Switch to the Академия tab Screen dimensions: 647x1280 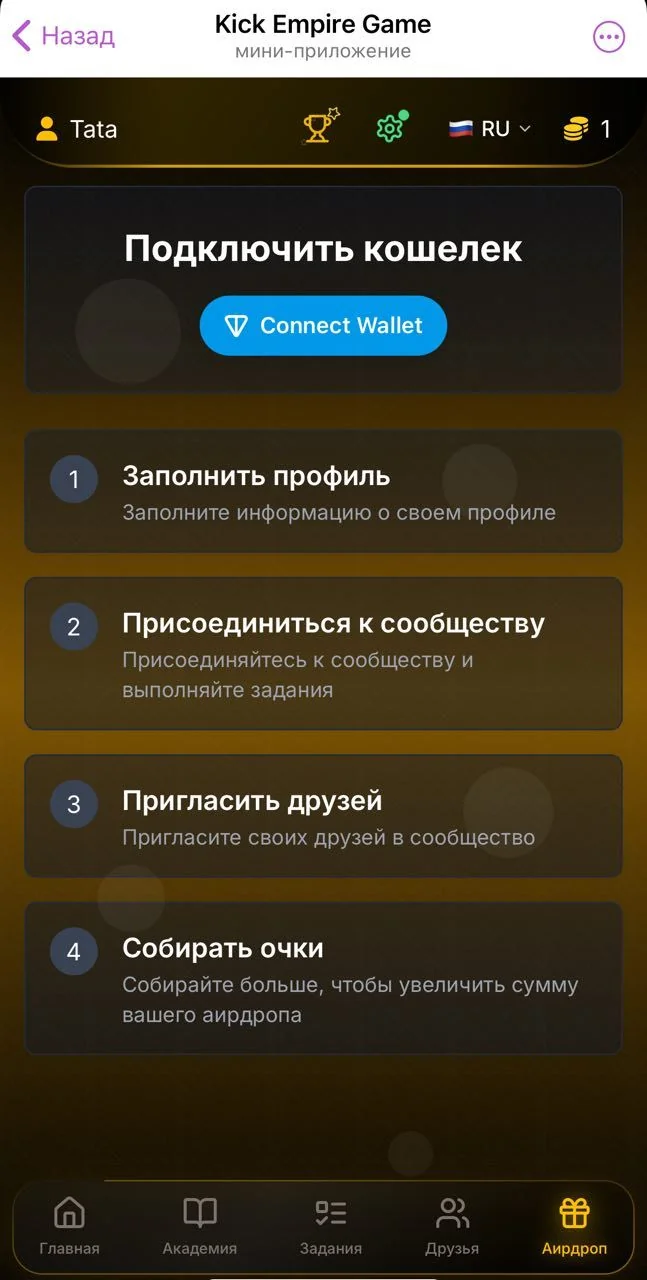tap(200, 1227)
